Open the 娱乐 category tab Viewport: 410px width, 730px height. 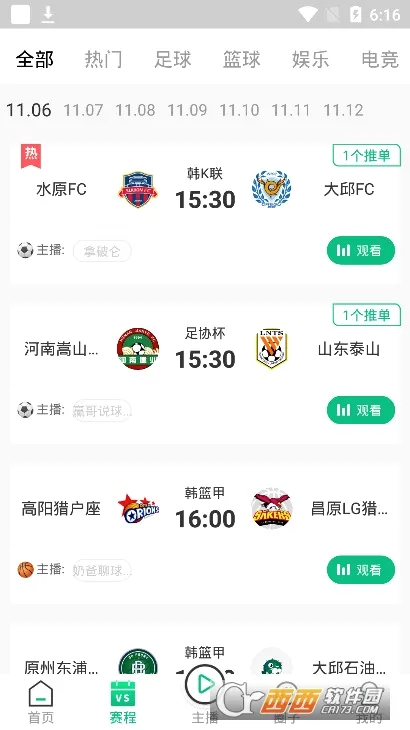point(310,59)
